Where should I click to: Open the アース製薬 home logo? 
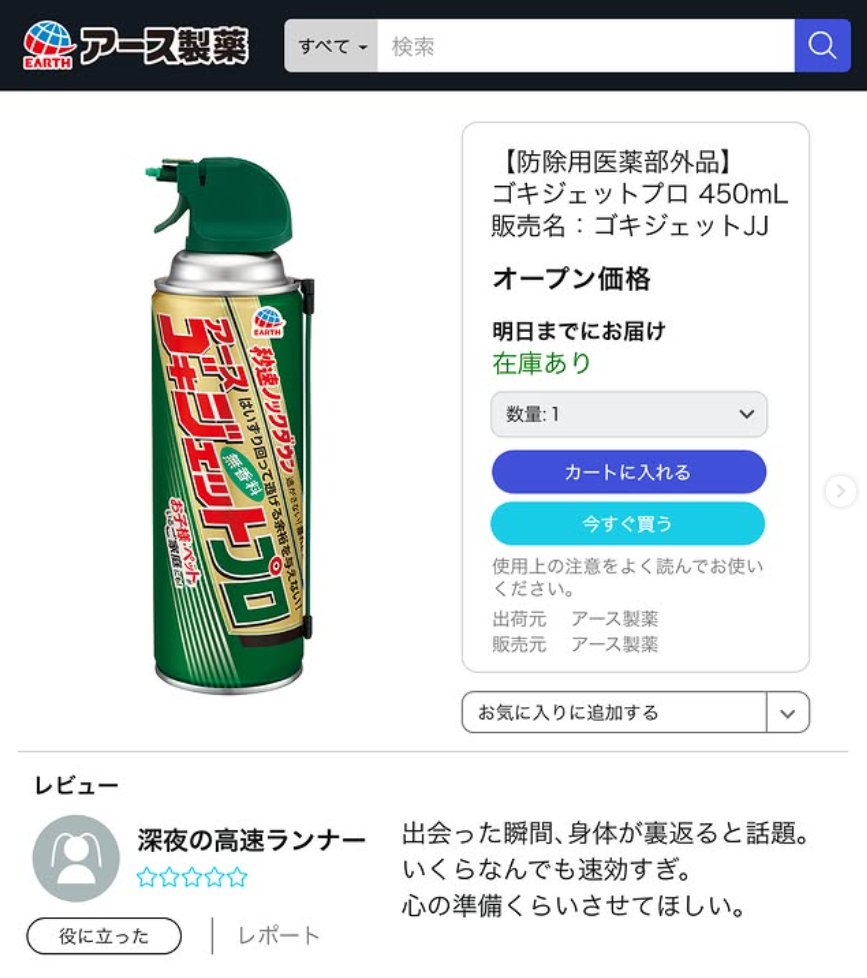coord(135,45)
